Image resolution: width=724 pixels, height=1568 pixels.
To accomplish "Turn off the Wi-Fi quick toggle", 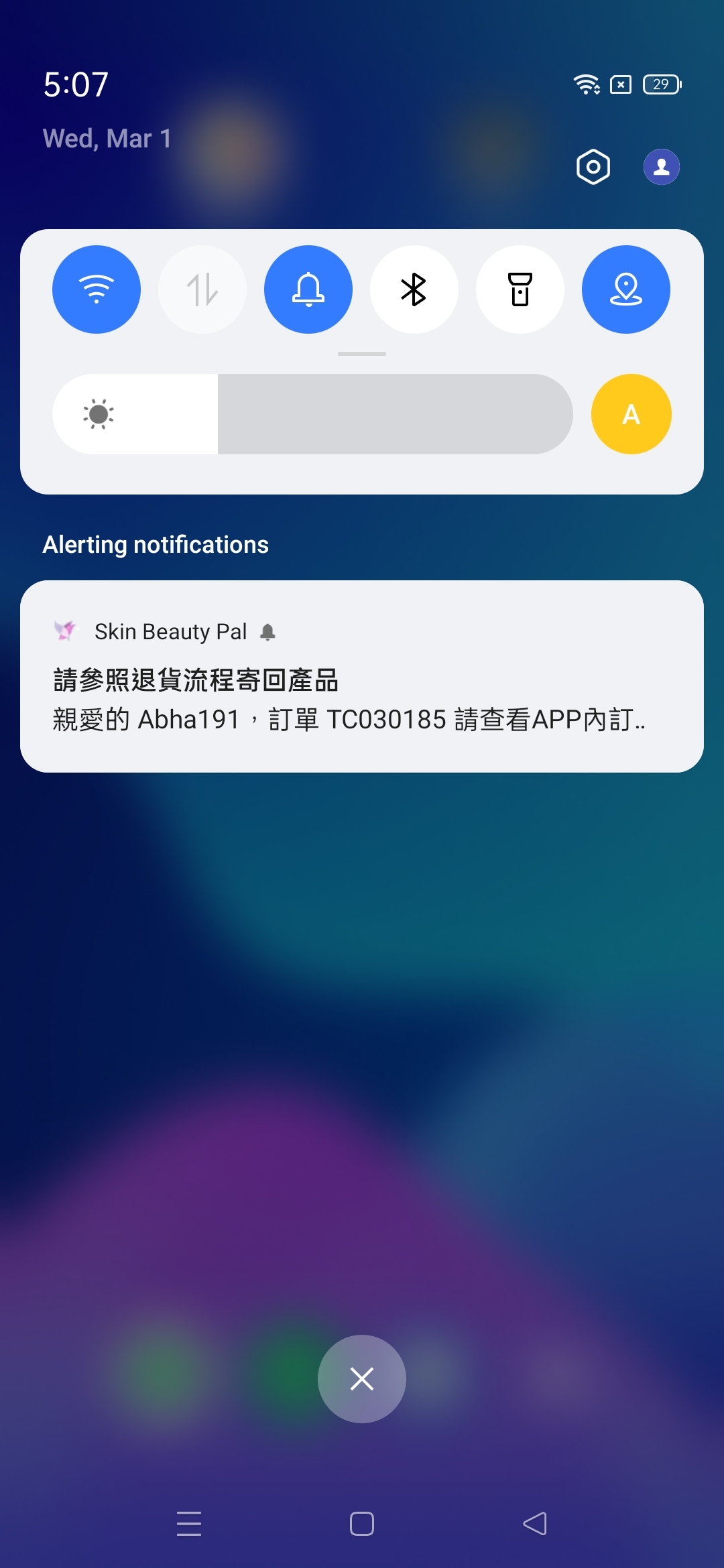I will pos(97,289).
